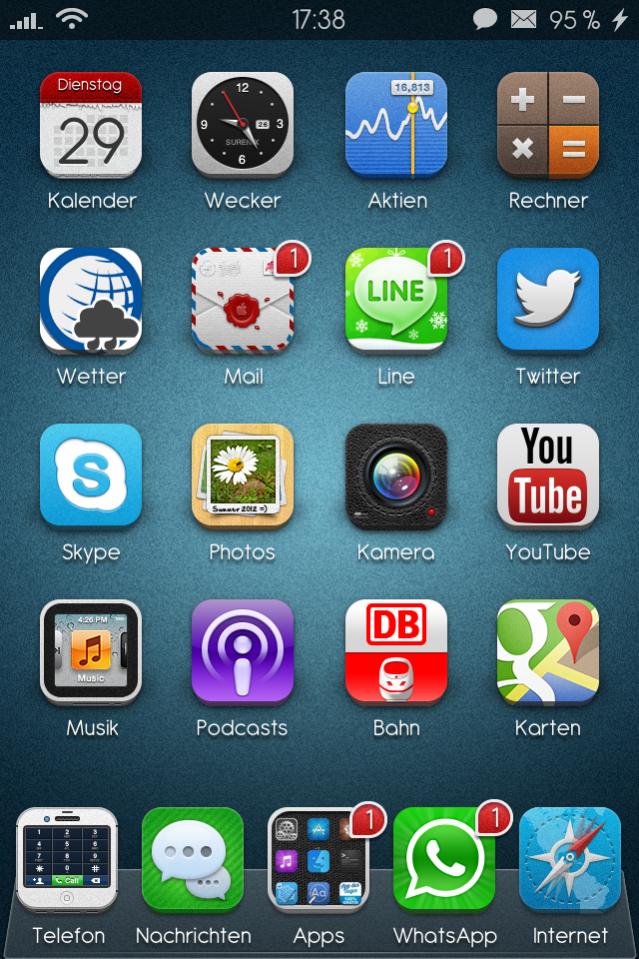Launch WhatsApp from the dock
This screenshot has width=639, height=959.
tap(444, 860)
